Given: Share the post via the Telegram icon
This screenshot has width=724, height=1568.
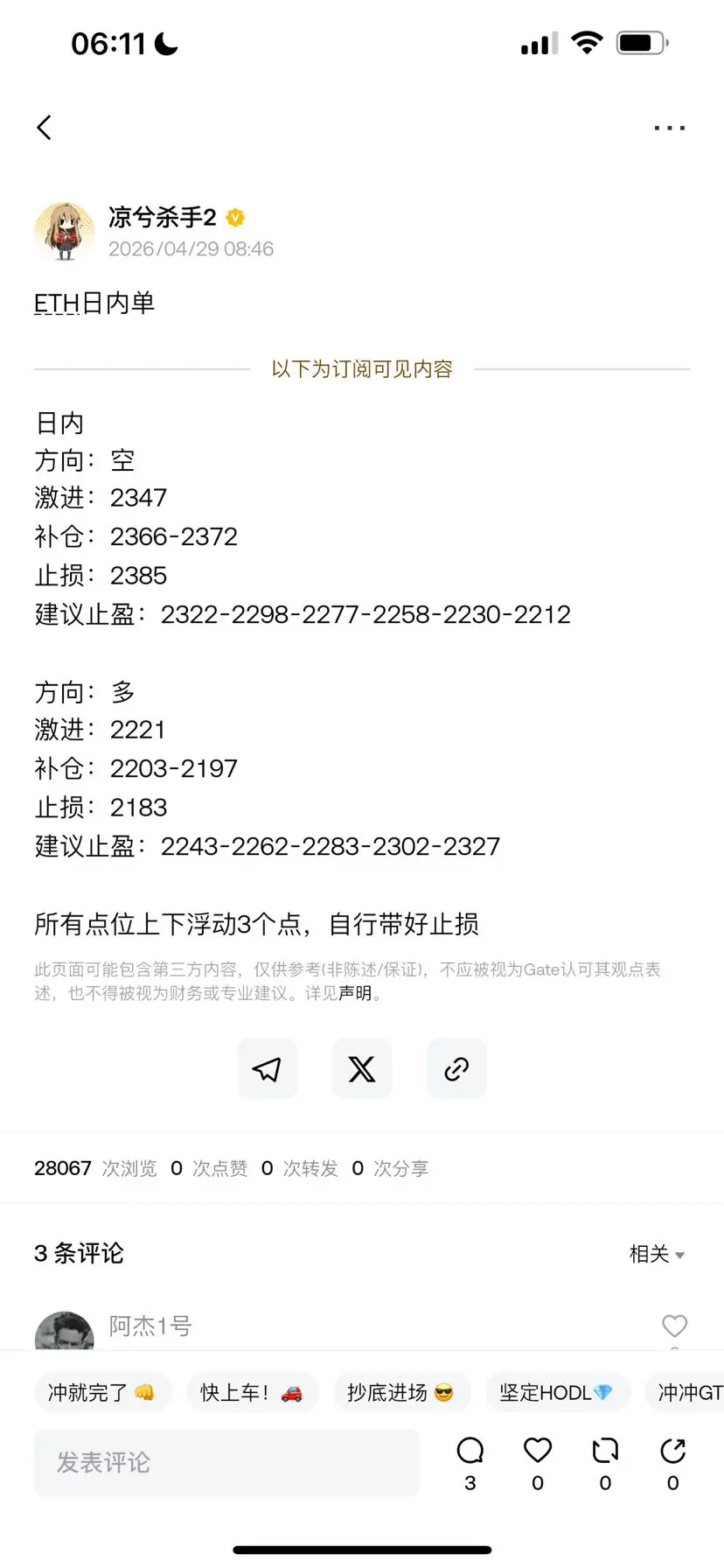Looking at the screenshot, I should (x=267, y=1068).
